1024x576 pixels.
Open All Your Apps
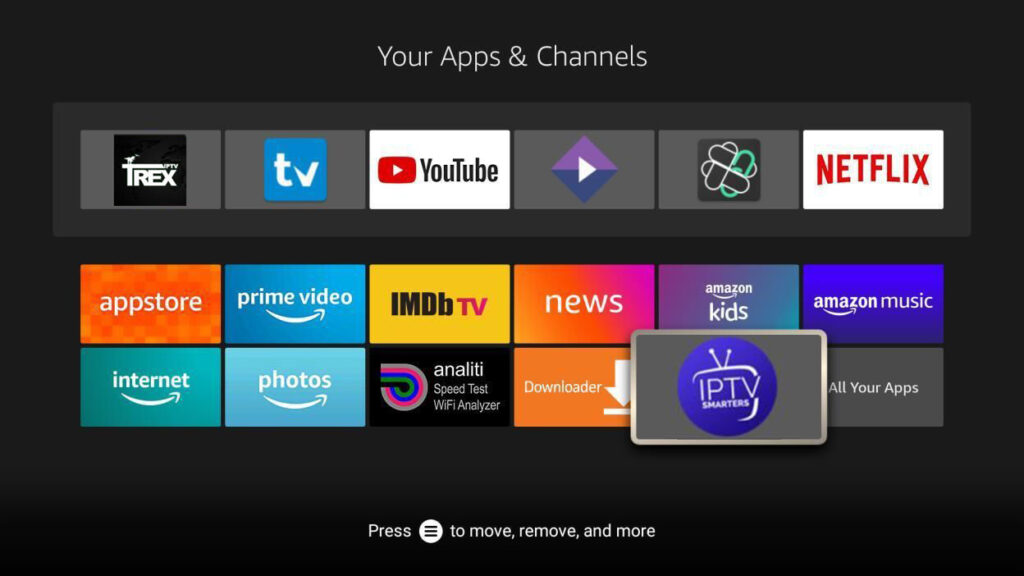(886, 387)
